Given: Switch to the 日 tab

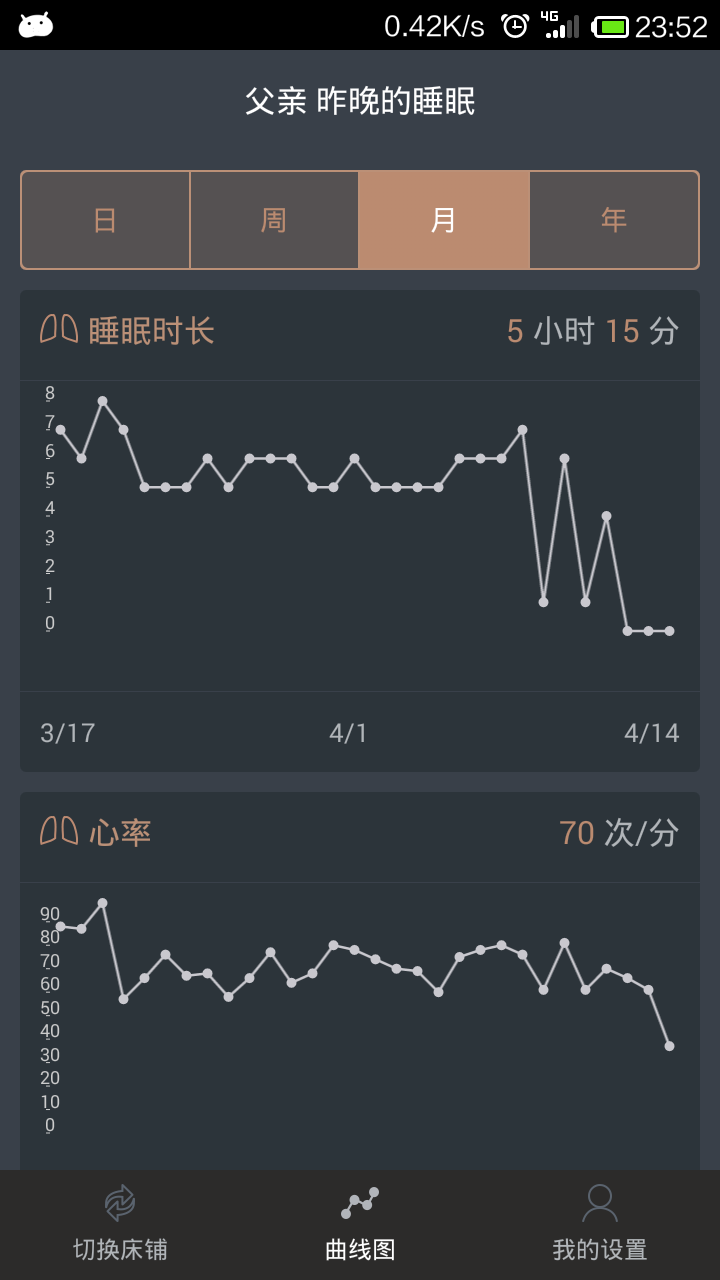Looking at the screenshot, I should 106,219.
